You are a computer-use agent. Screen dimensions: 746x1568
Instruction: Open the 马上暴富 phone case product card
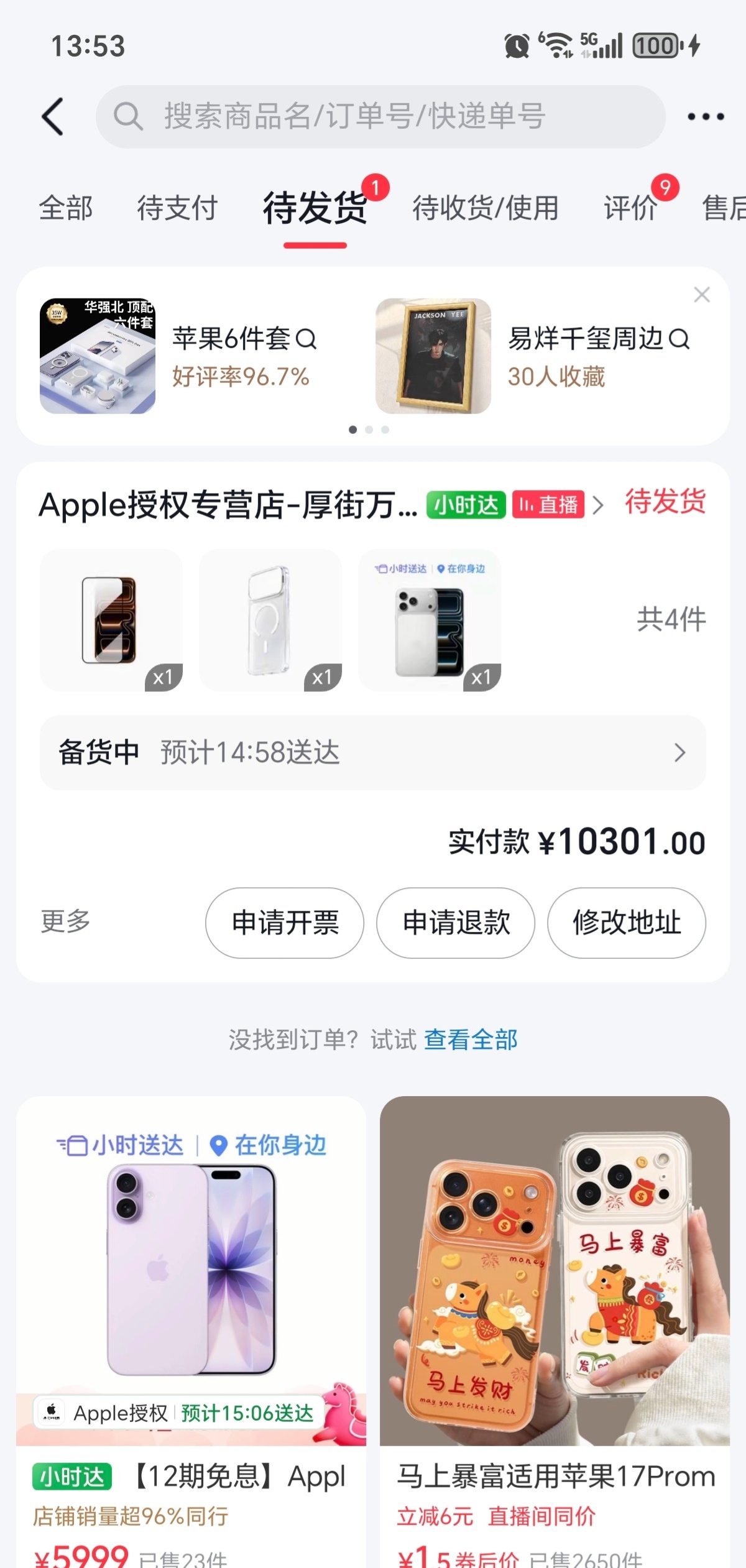pos(555,1306)
